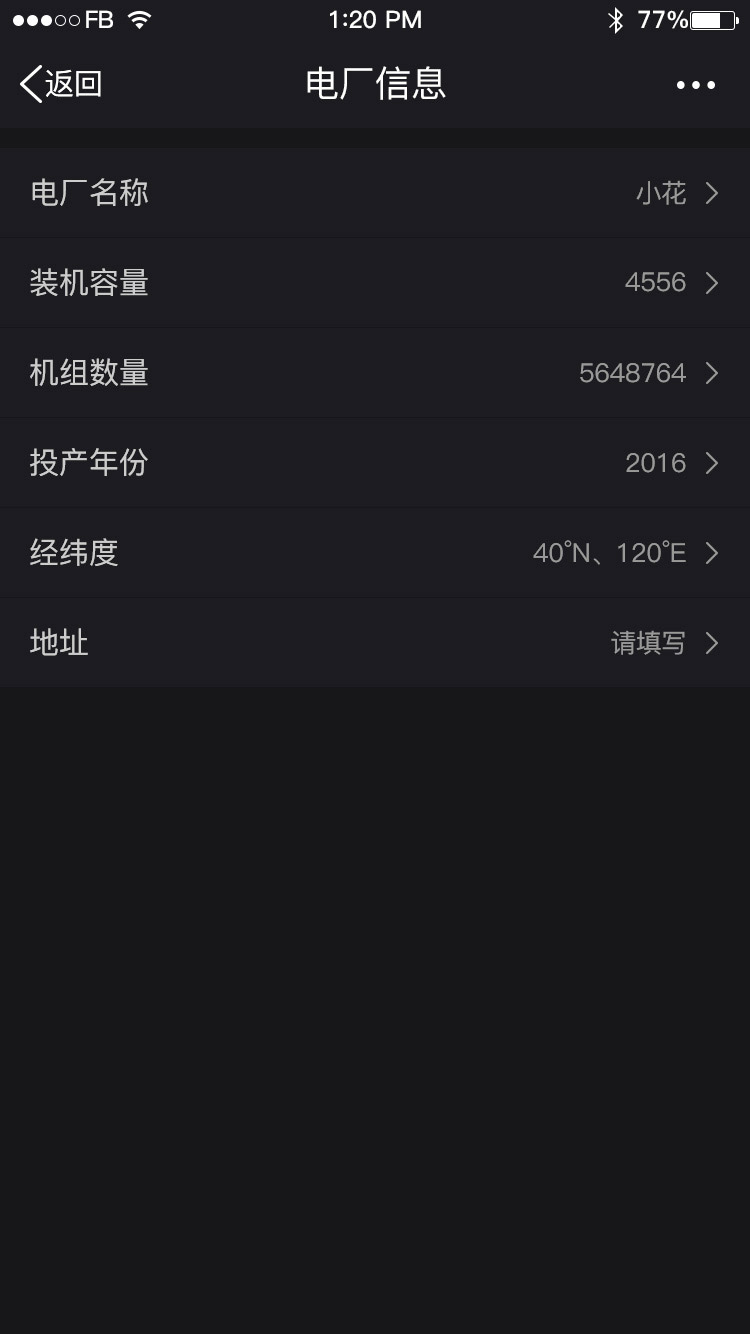Select the 经纬度 row

click(x=375, y=553)
